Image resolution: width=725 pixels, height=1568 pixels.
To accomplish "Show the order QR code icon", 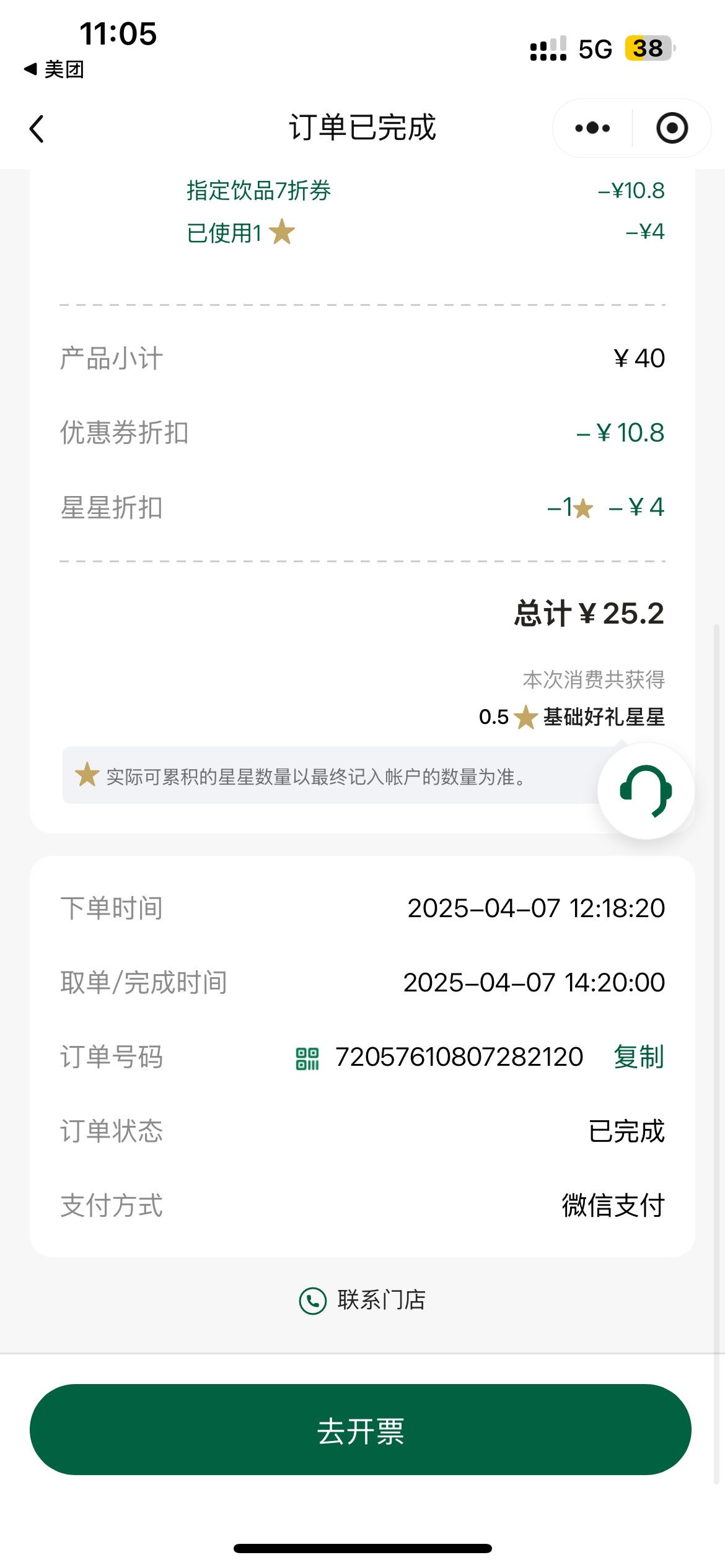I will coord(307,1058).
